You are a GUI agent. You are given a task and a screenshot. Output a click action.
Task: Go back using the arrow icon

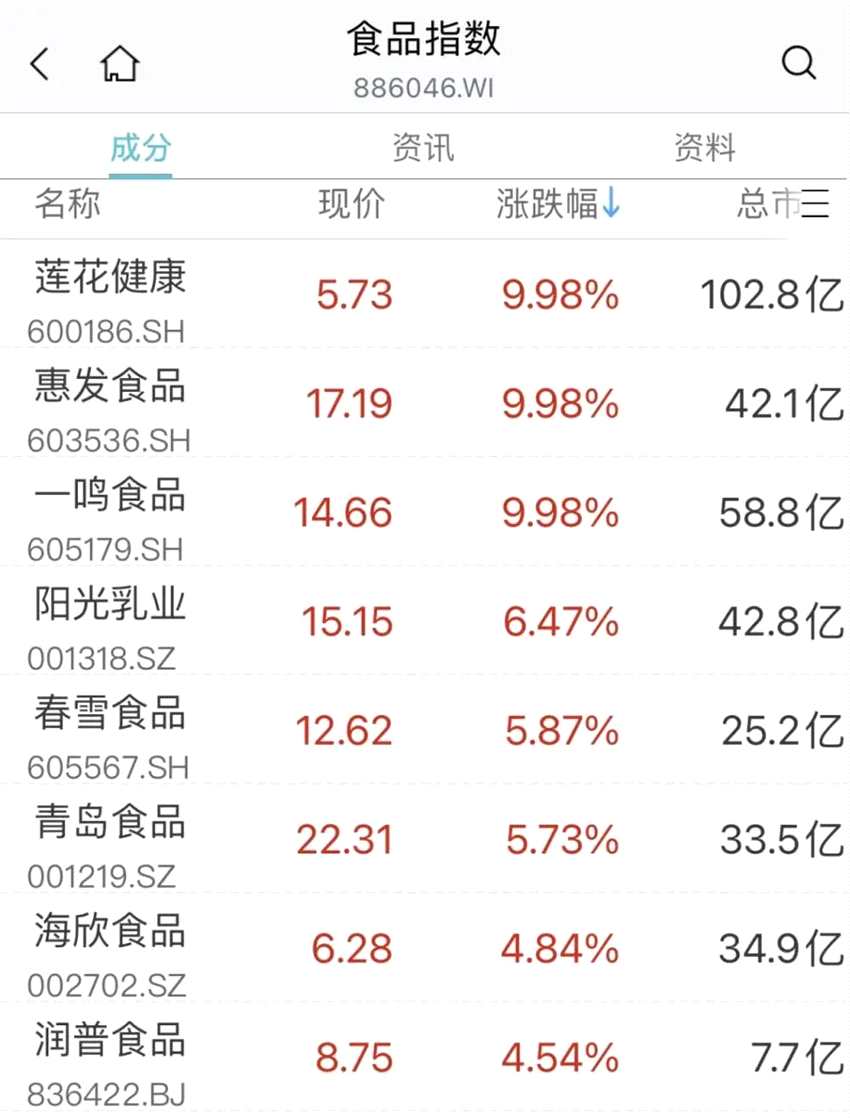(40, 65)
